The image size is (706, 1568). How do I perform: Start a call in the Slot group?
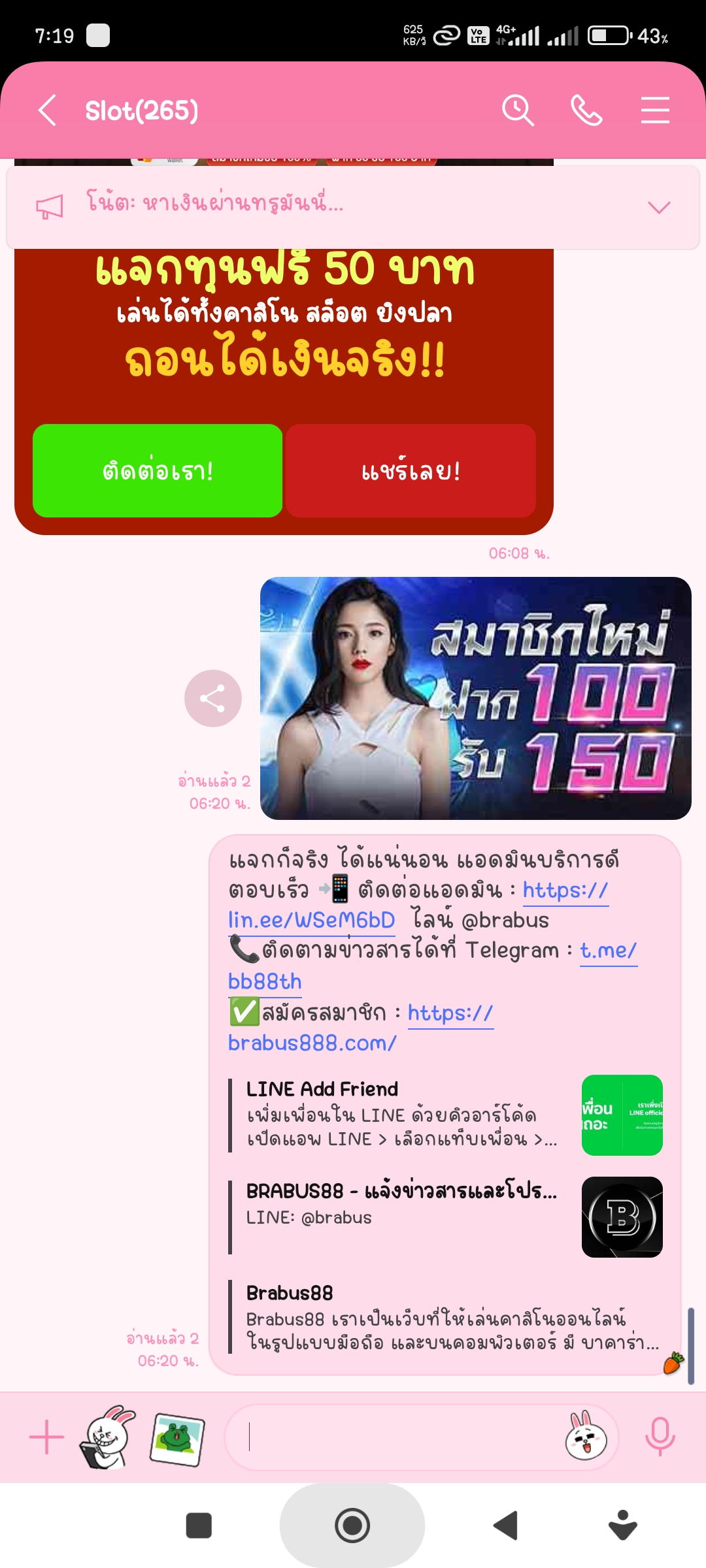coord(586,110)
